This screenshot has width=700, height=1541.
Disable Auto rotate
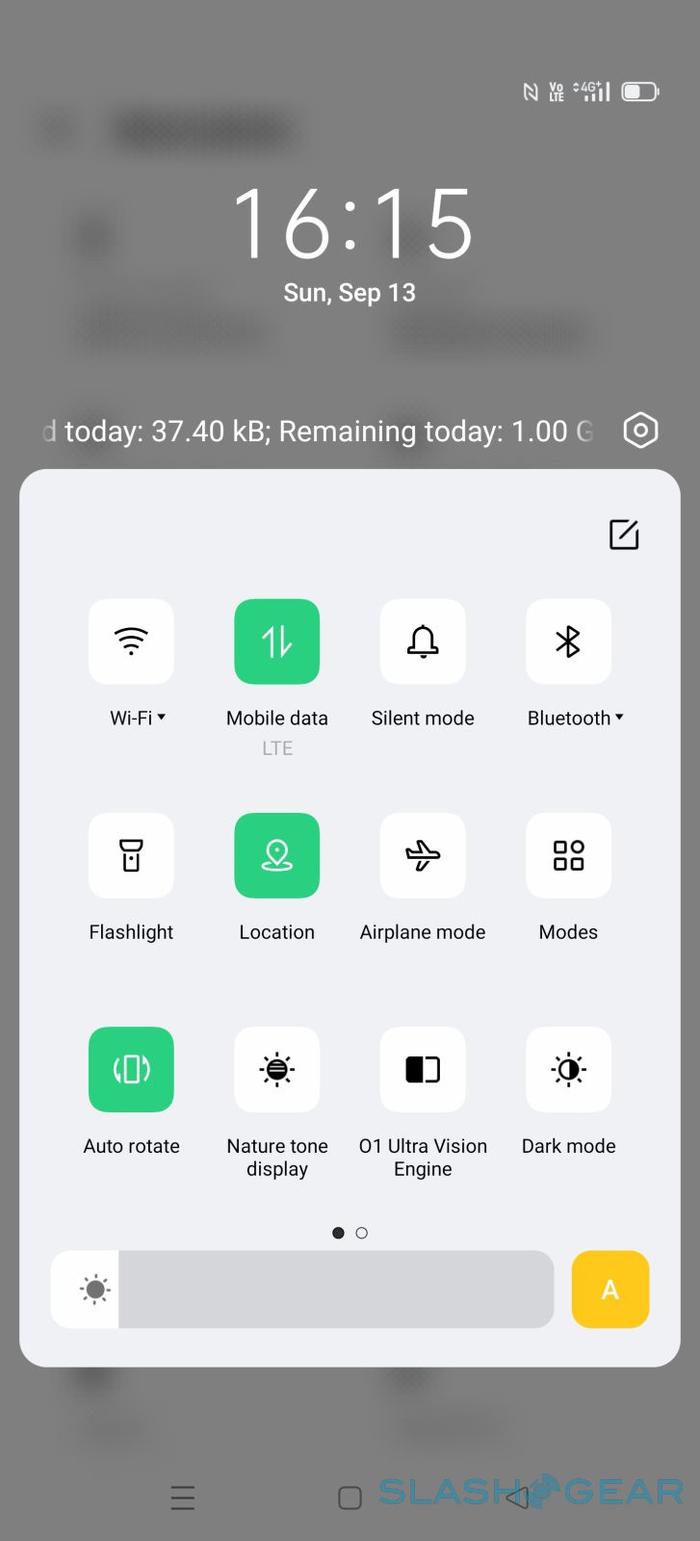(131, 1070)
